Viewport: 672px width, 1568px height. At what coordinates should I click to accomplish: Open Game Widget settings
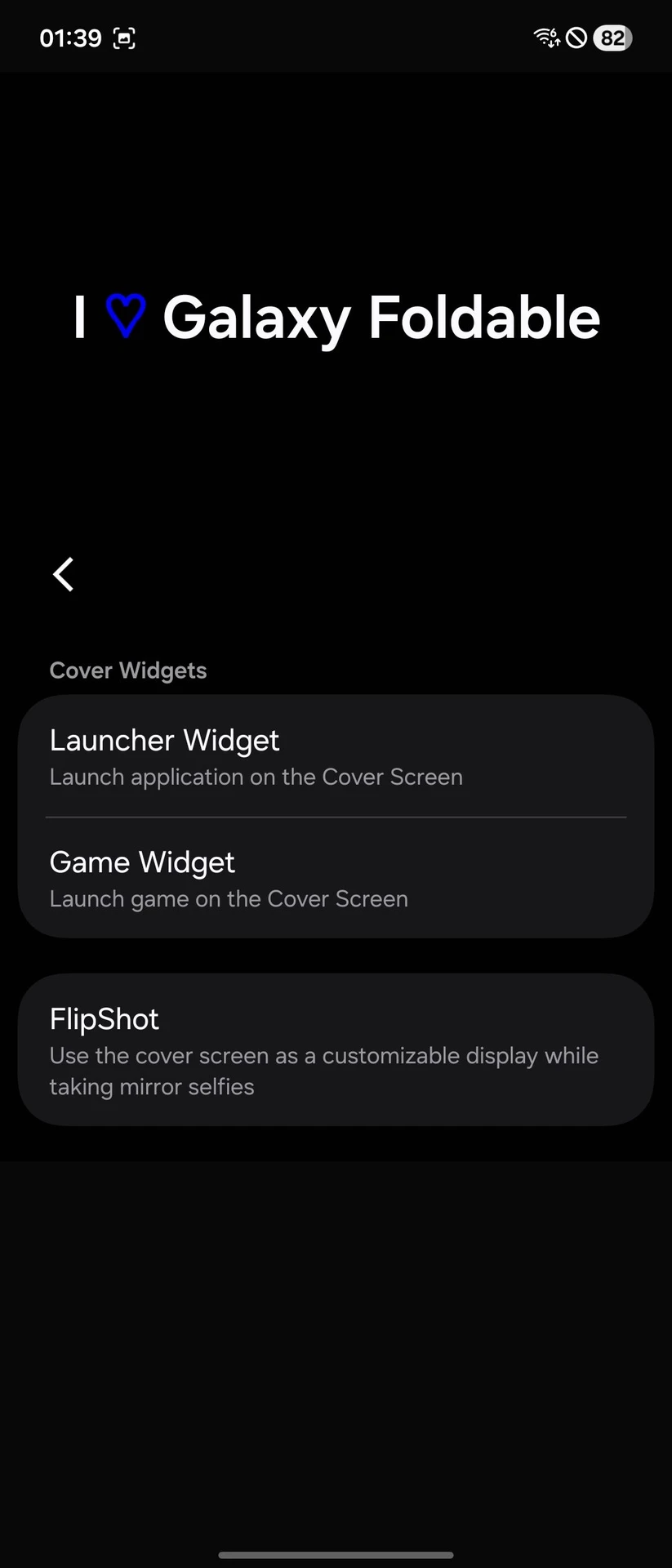coord(335,879)
